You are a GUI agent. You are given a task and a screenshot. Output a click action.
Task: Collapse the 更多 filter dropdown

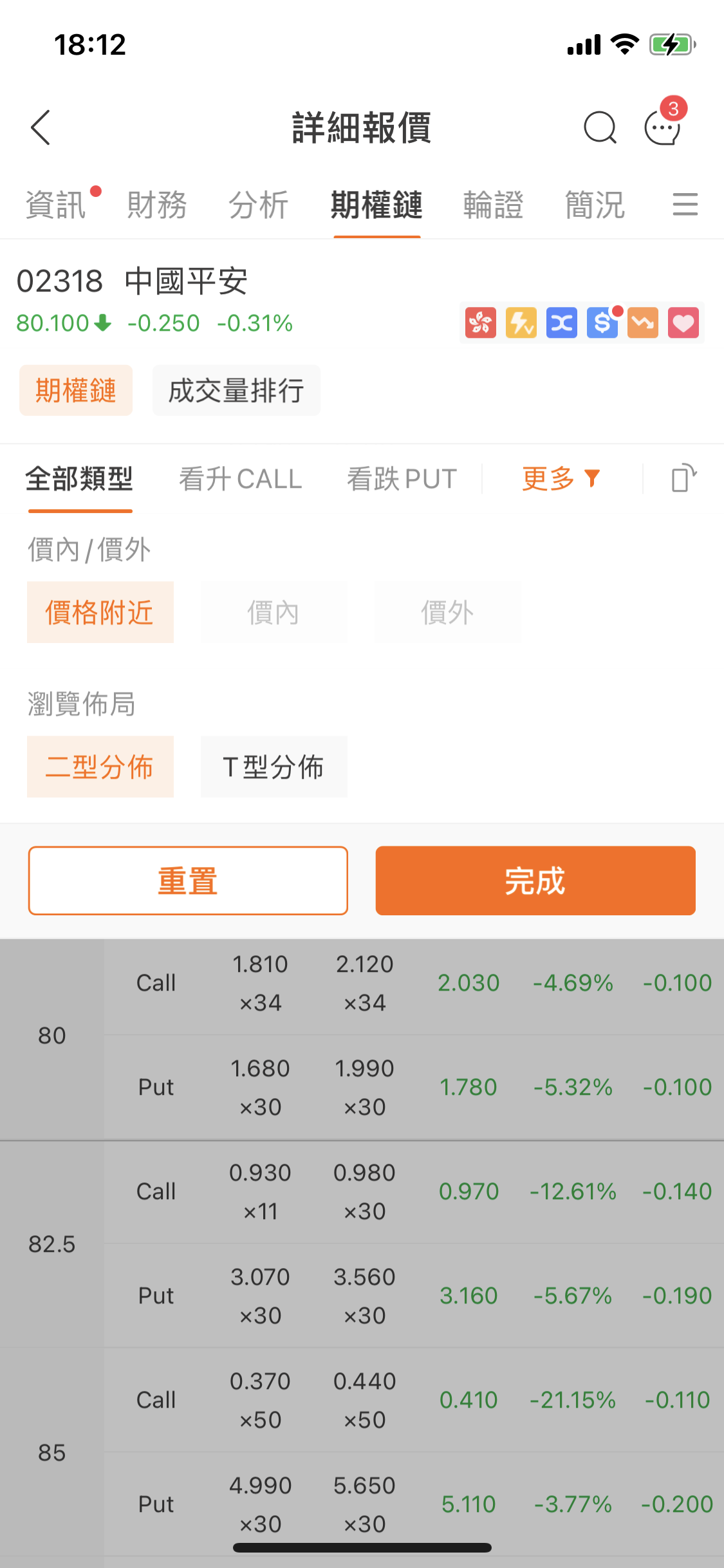561,480
